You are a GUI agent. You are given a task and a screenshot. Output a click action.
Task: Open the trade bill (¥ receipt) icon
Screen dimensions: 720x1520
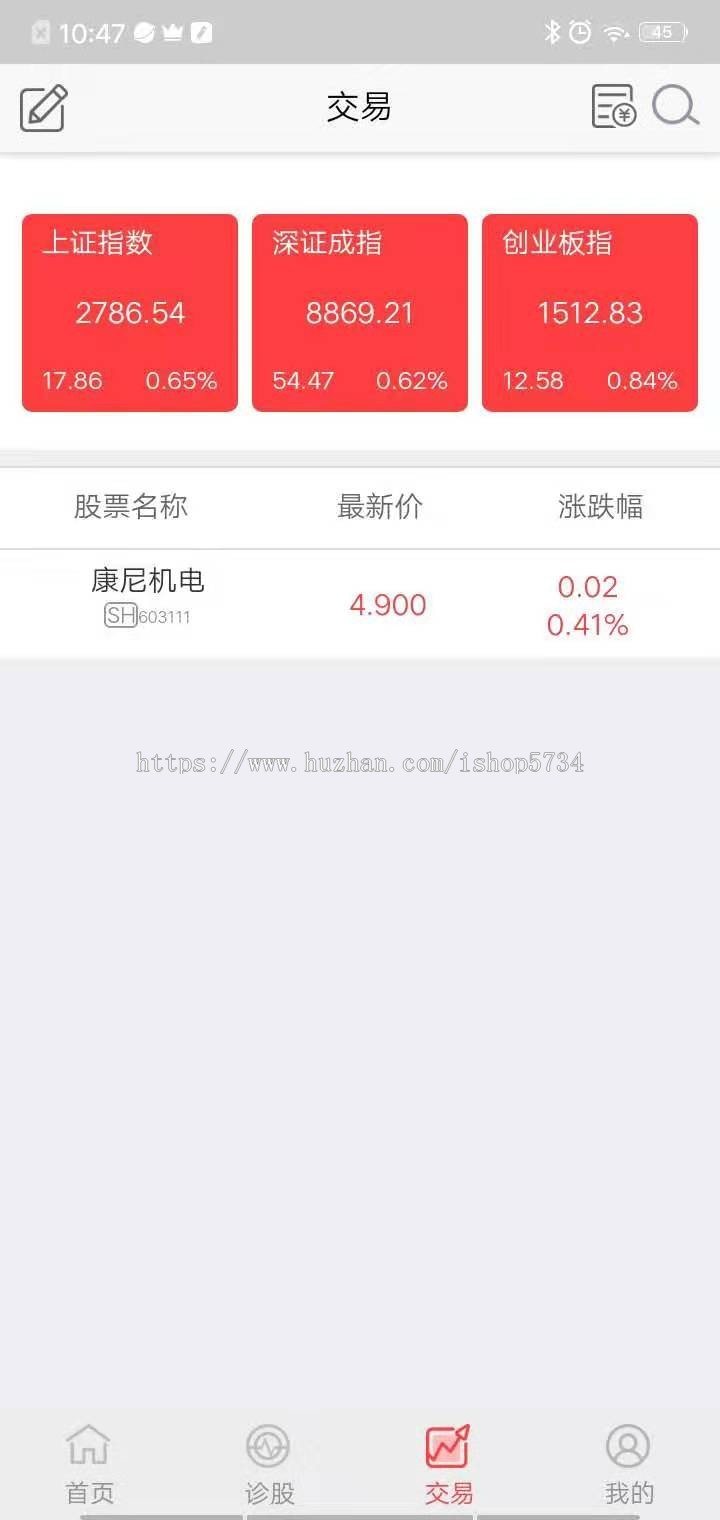[613, 106]
